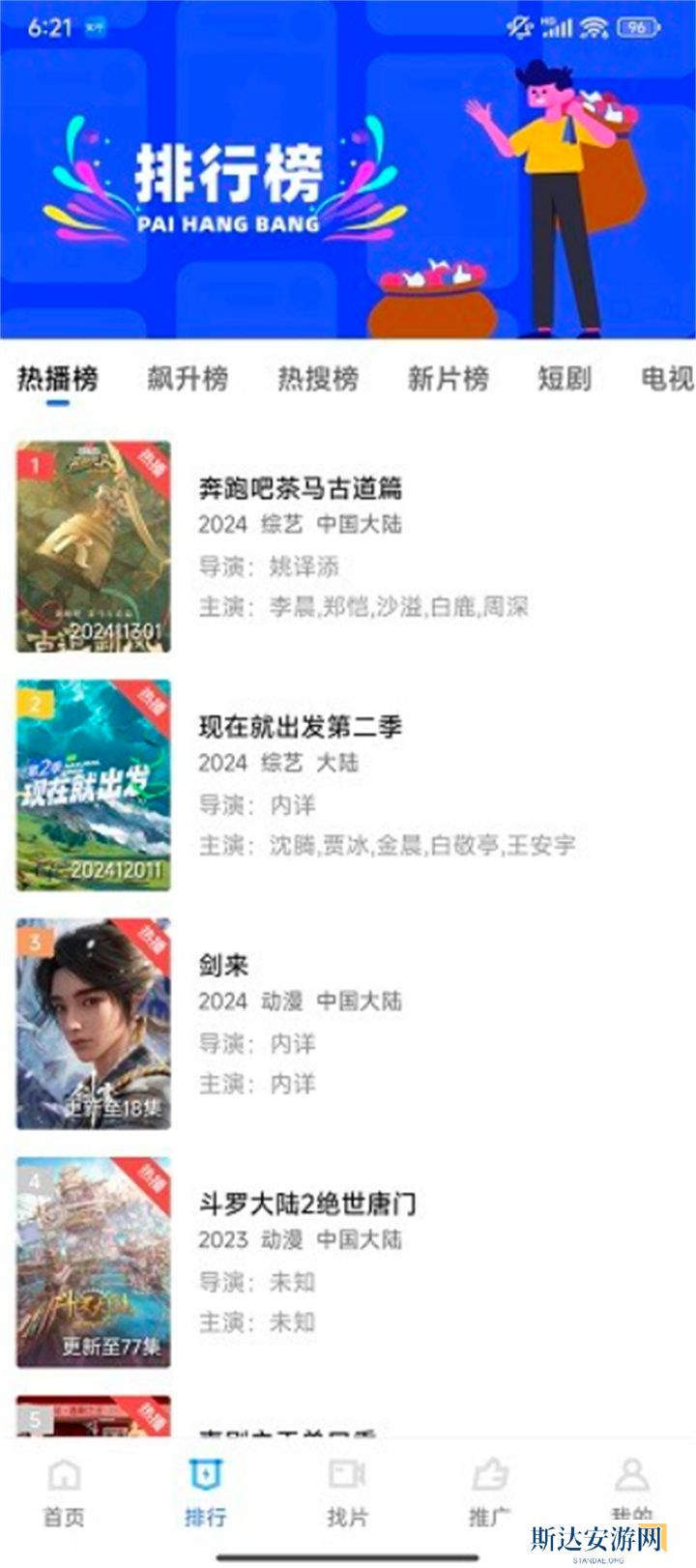Image resolution: width=696 pixels, height=1568 pixels.
Task: Switch to the 飙升榜 tab
Action: pos(188,378)
